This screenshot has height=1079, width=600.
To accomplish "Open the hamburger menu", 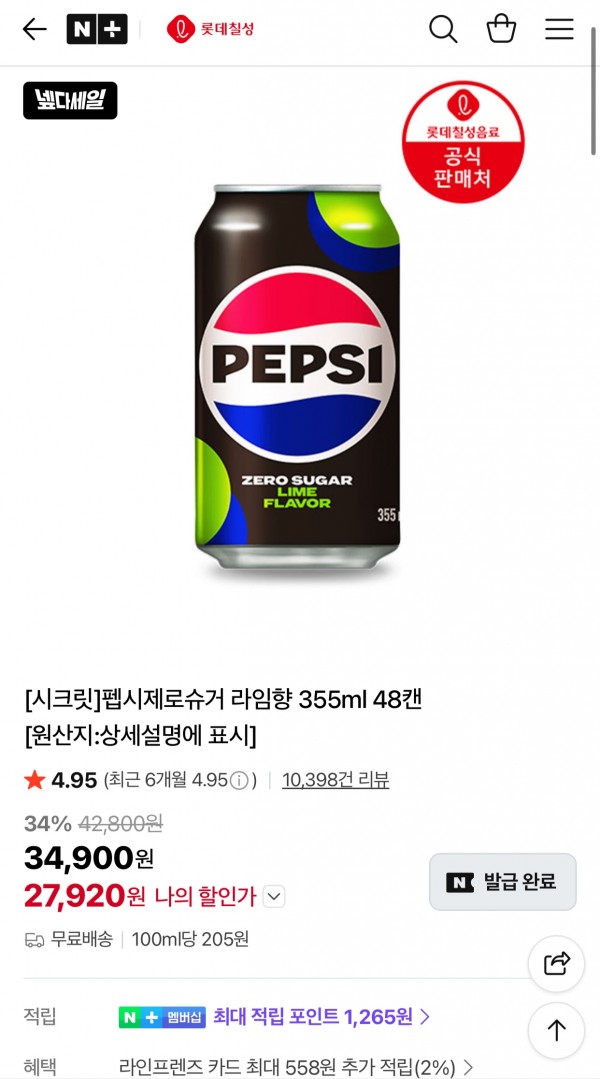I will (559, 29).
